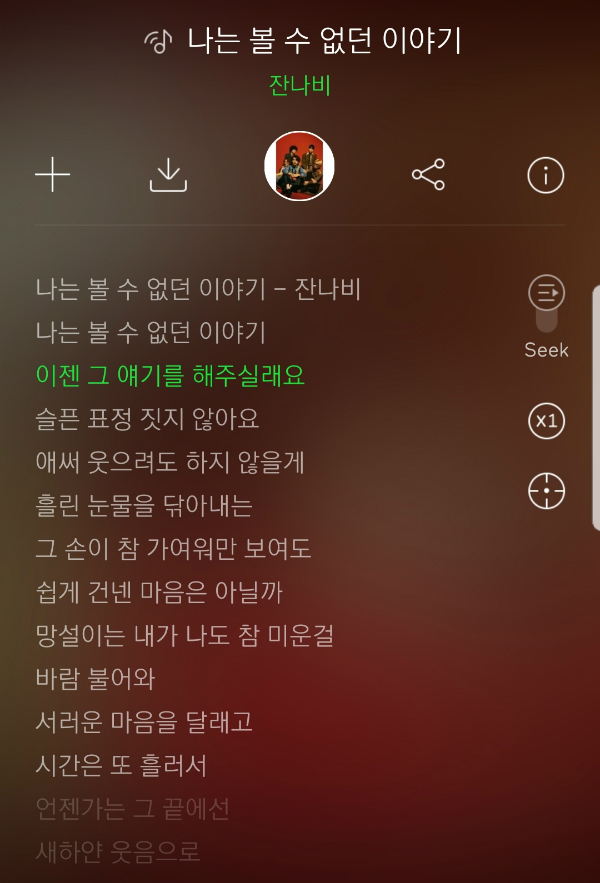Seek to lyric line 바람 불어와
This screenshot has height=883, width=600.
95,679
